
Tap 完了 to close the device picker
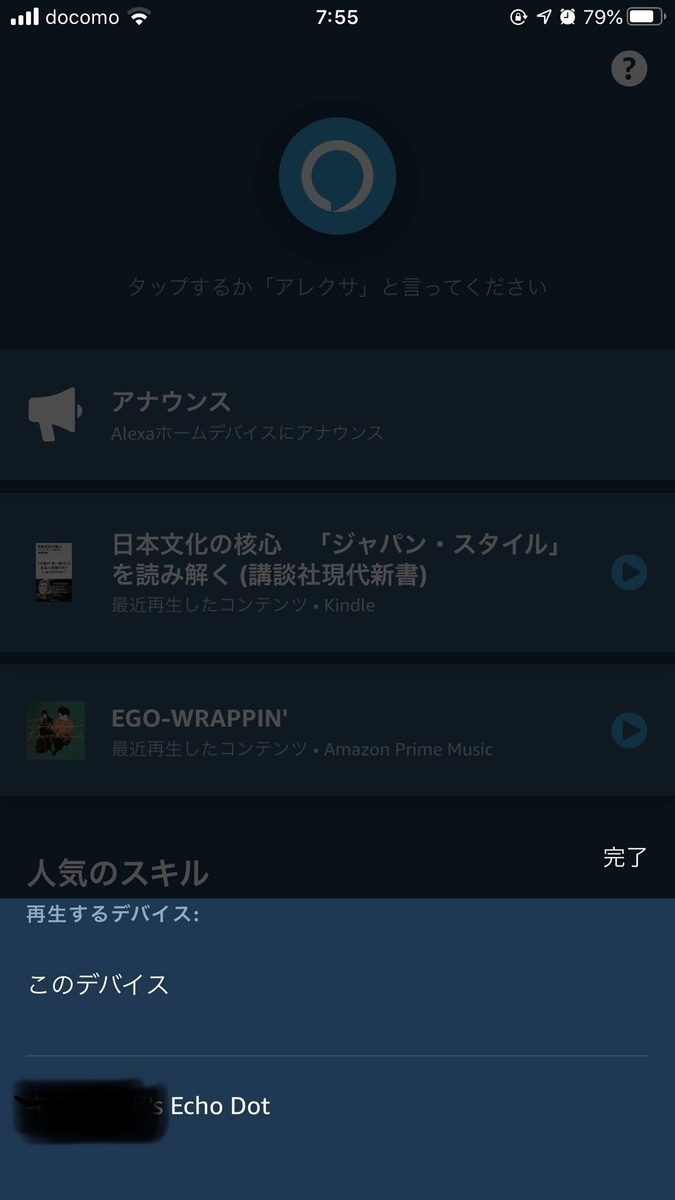point(625,857)
